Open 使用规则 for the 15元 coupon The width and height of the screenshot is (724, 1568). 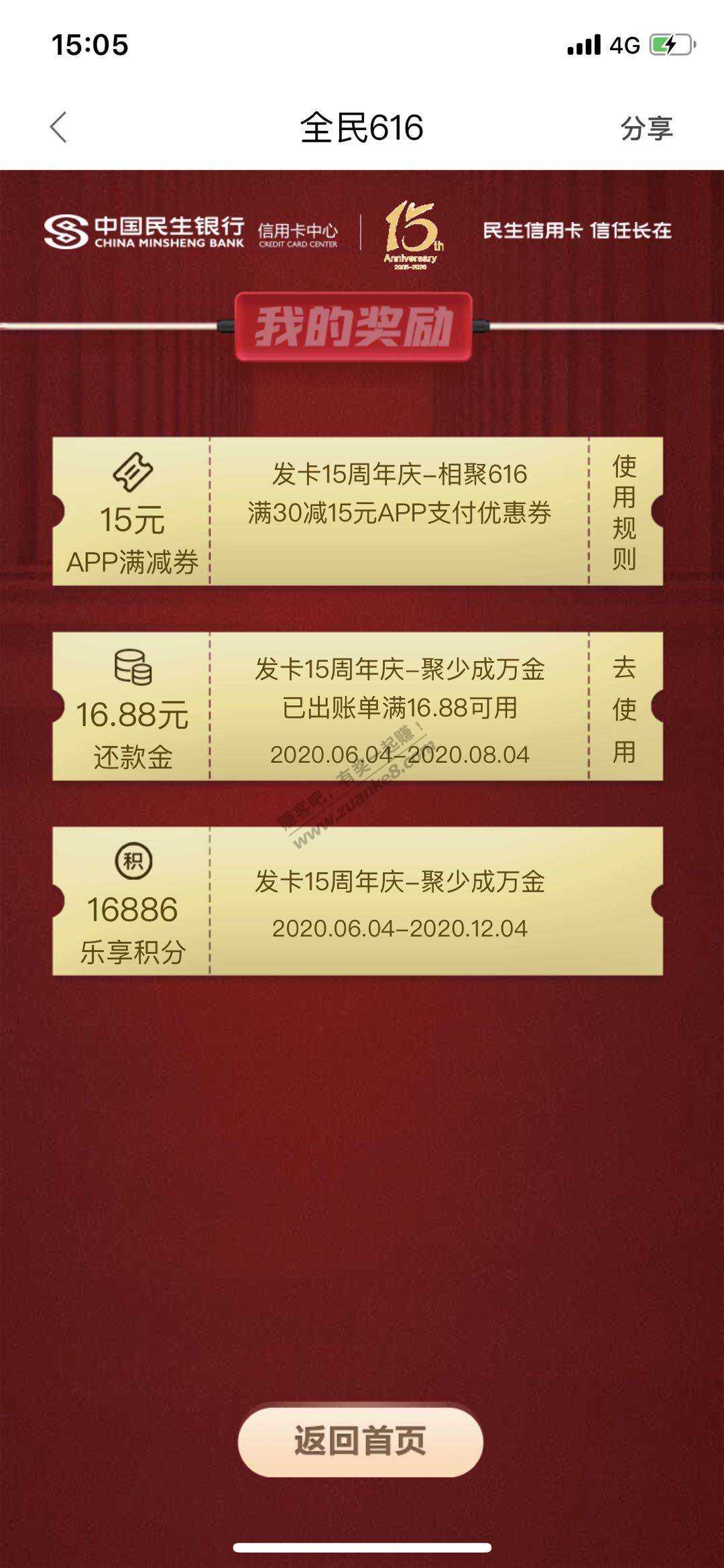coord(624,511)
